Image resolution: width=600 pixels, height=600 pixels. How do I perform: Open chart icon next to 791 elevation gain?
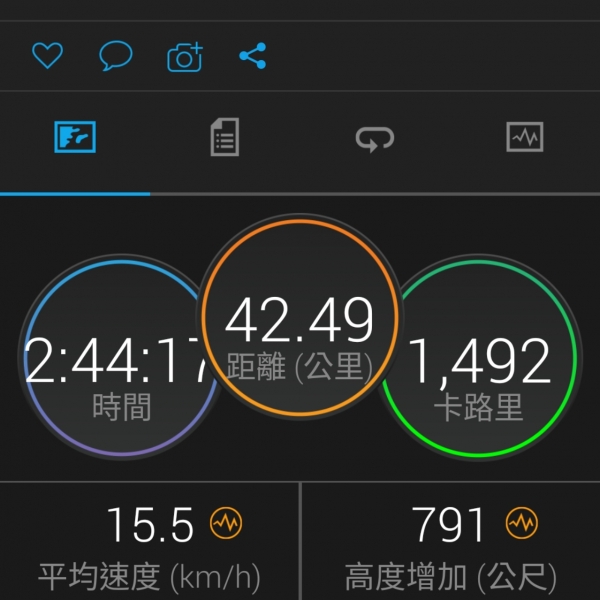521,523
